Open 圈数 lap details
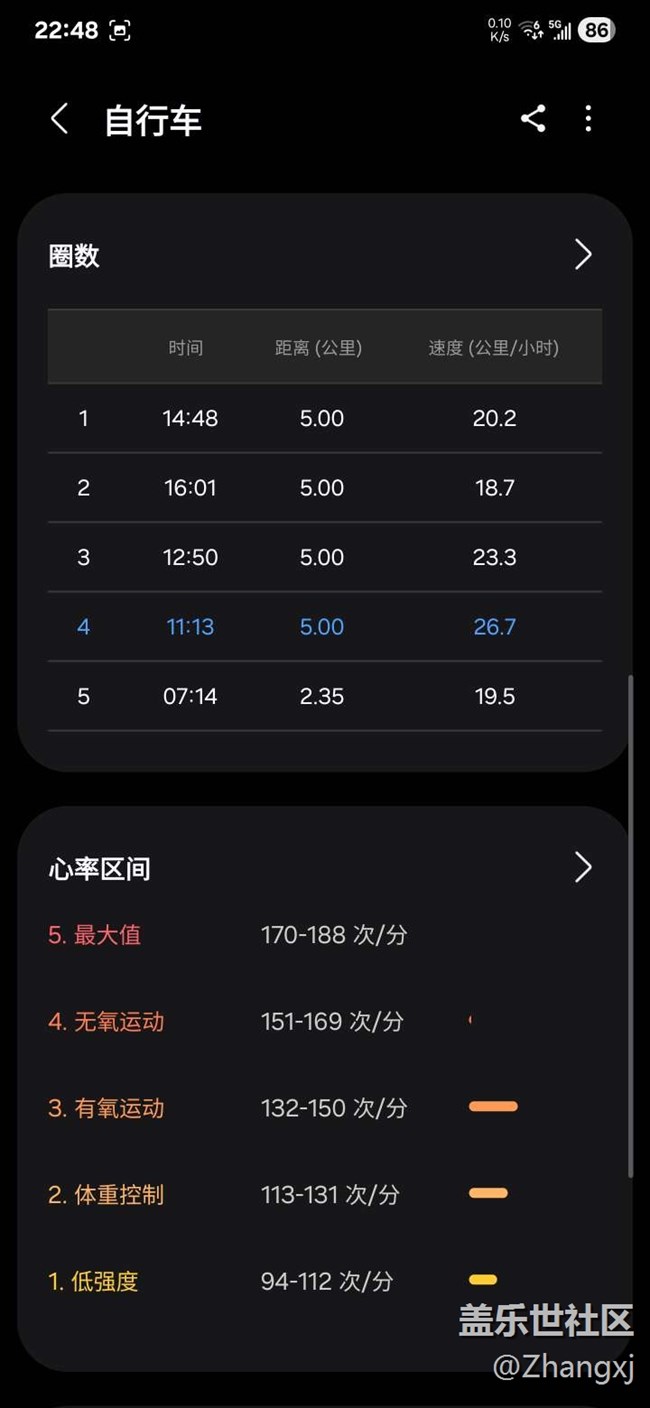650x1408 pixels. [583, 255]
